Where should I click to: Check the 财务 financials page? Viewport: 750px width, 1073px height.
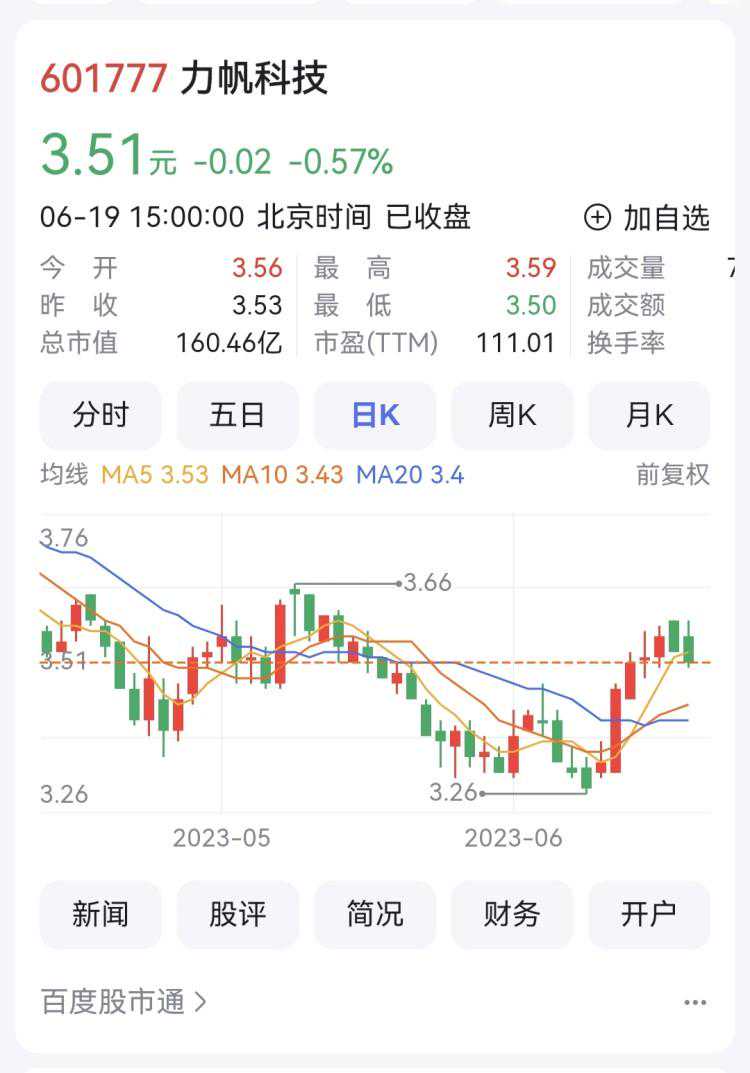512,914
